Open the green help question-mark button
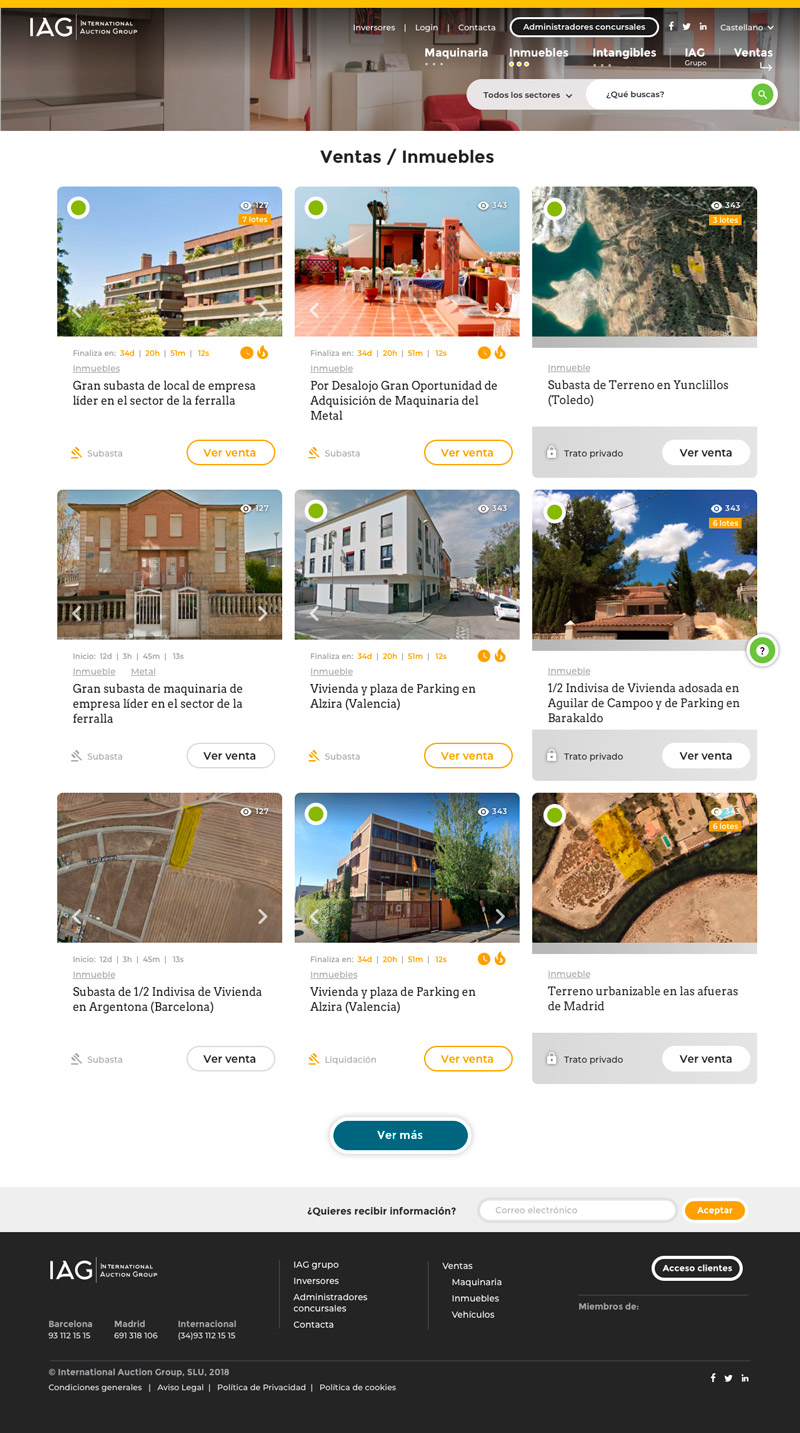The height and width of the screenshot is (1433, 800). click(x=762, y=651)
